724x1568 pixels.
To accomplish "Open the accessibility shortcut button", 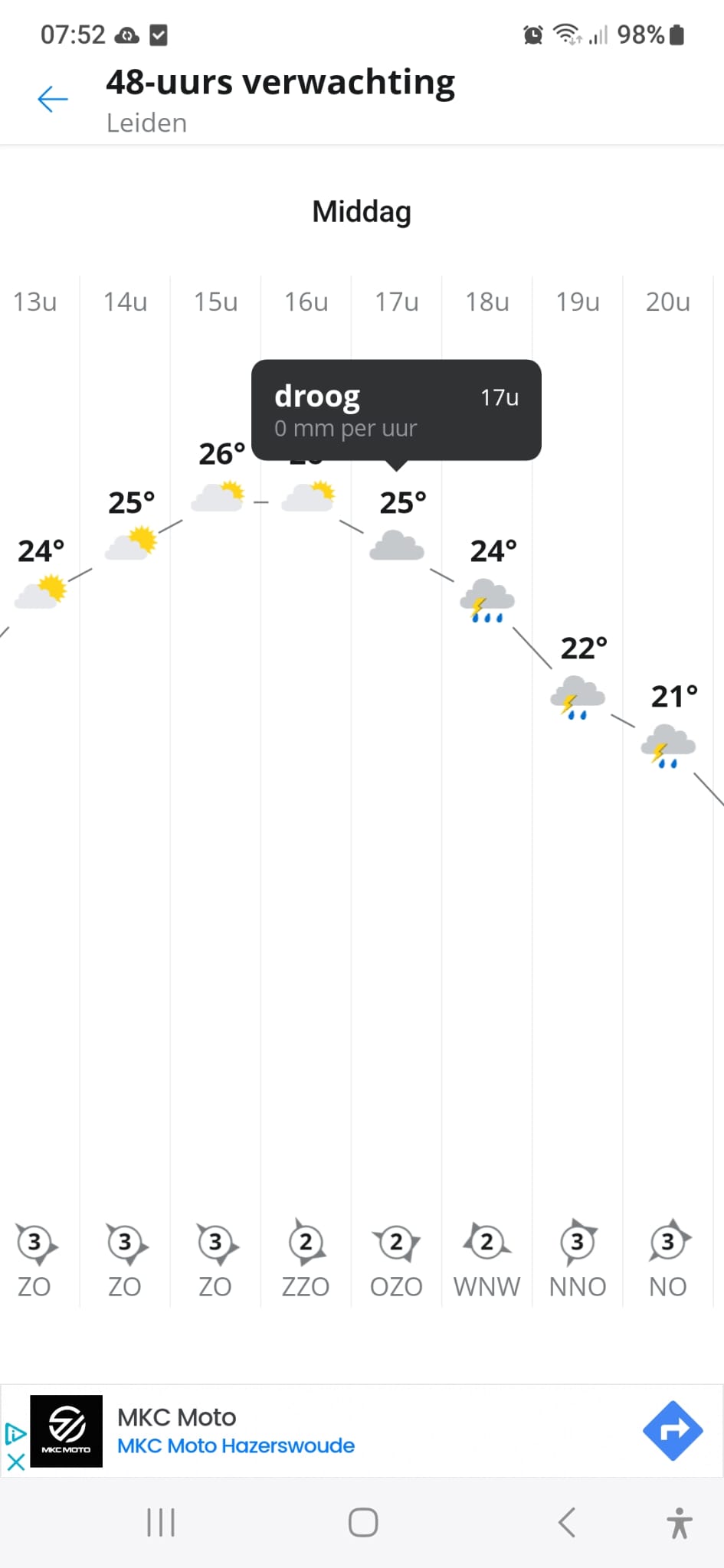I will [x=679, y=1522].
